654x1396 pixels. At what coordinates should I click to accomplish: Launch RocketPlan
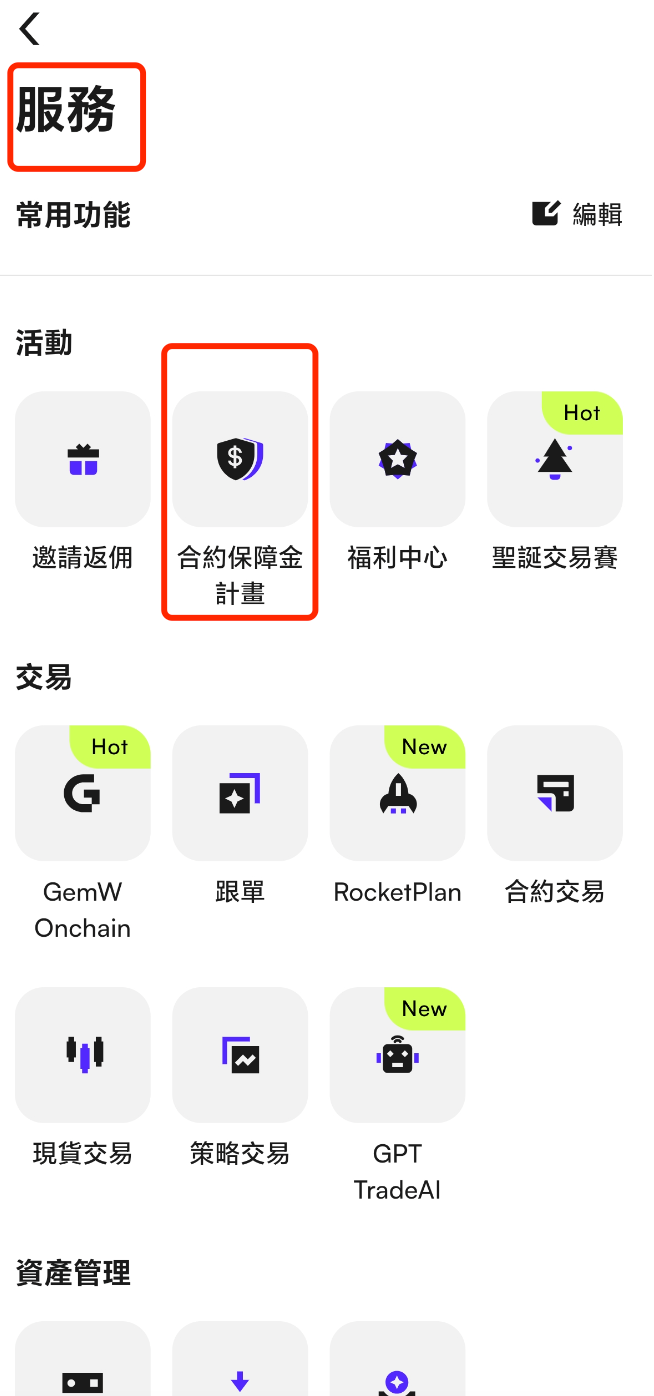397,793
